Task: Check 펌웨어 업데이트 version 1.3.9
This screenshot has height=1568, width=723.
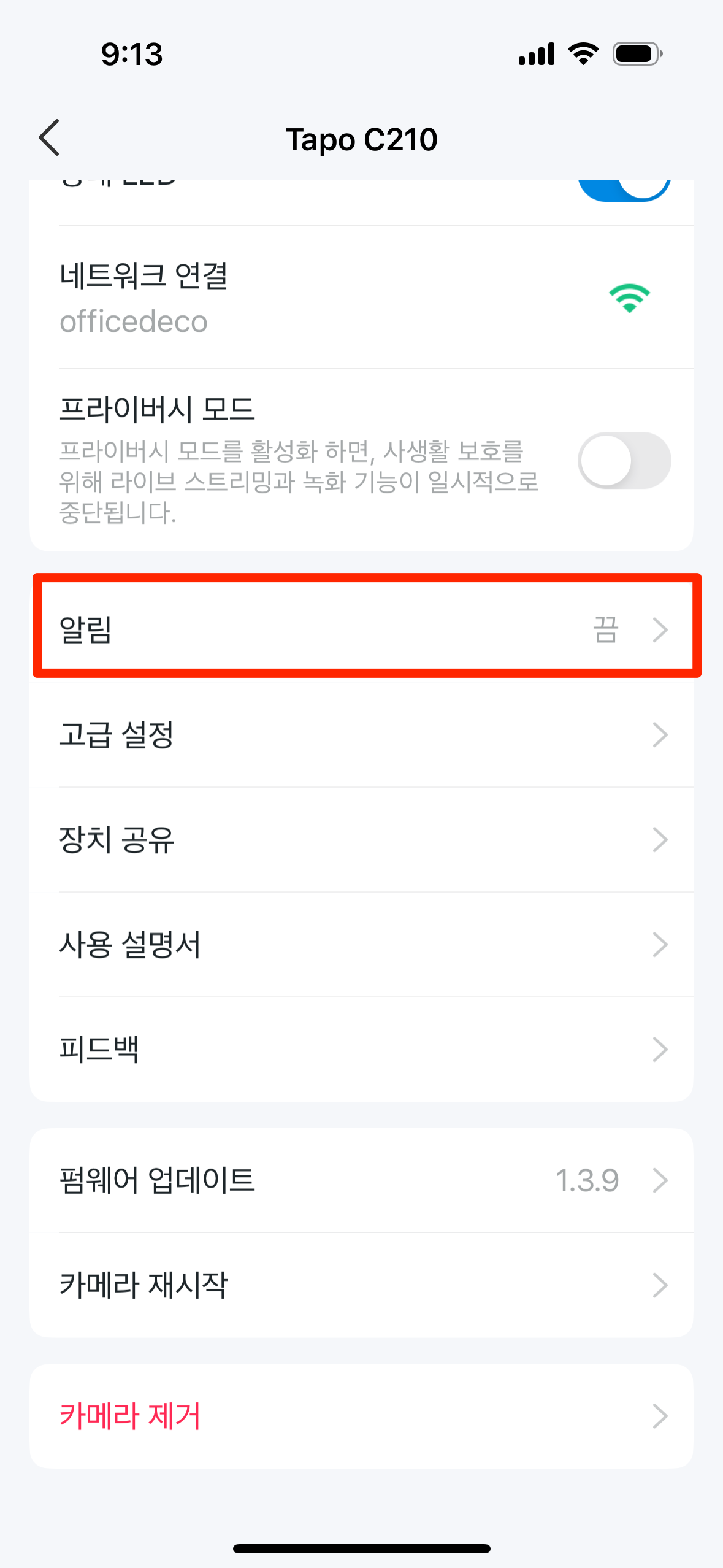Action: [361, 1180]
